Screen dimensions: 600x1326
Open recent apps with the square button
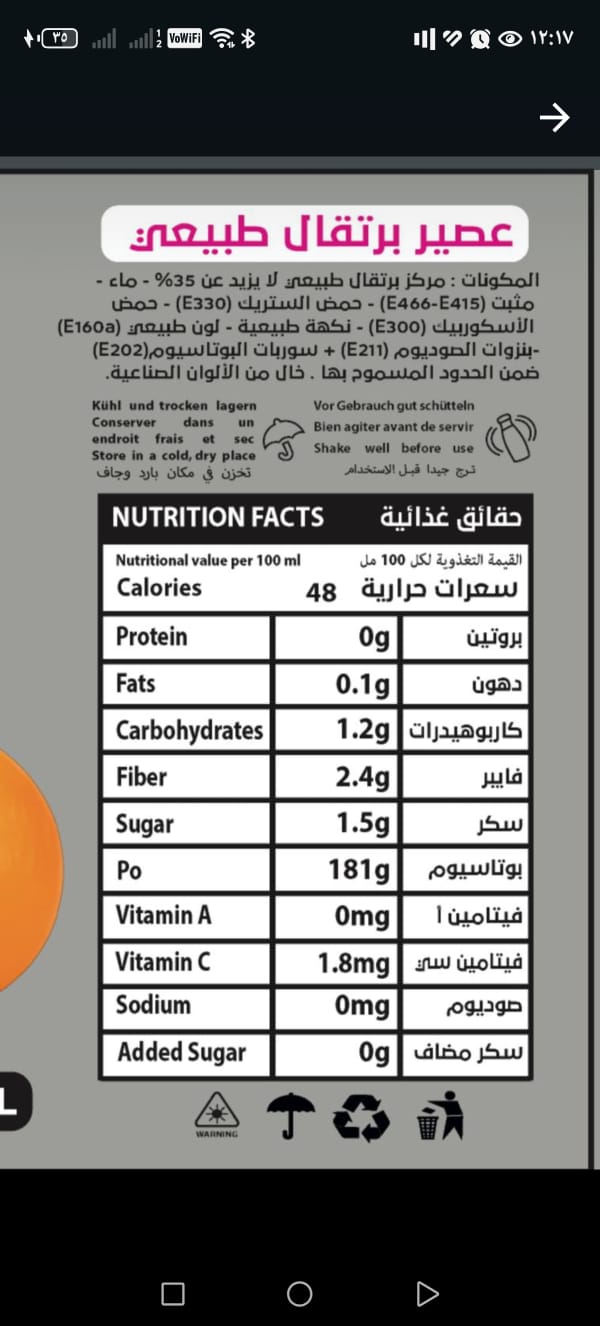coord(173,1294)
